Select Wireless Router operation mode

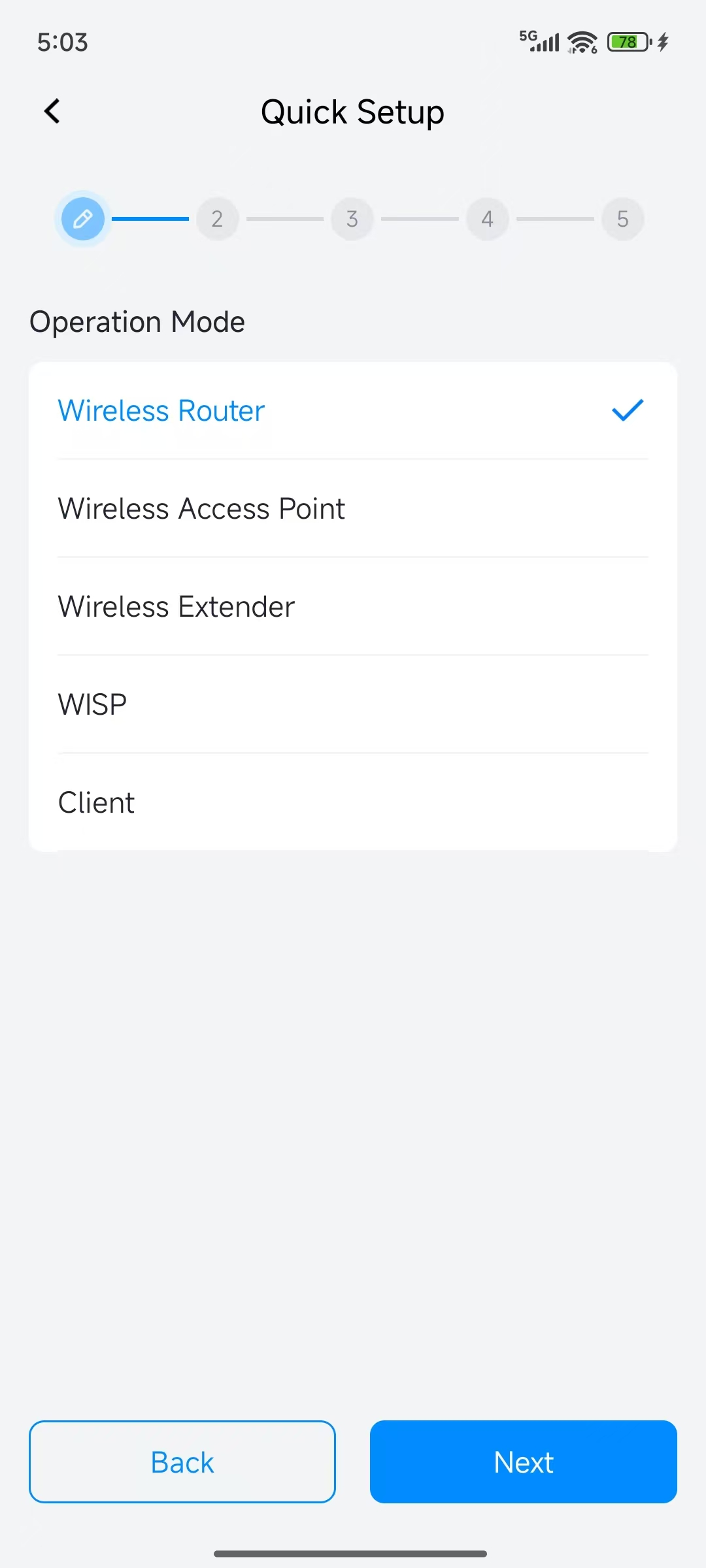pos(353,411)
